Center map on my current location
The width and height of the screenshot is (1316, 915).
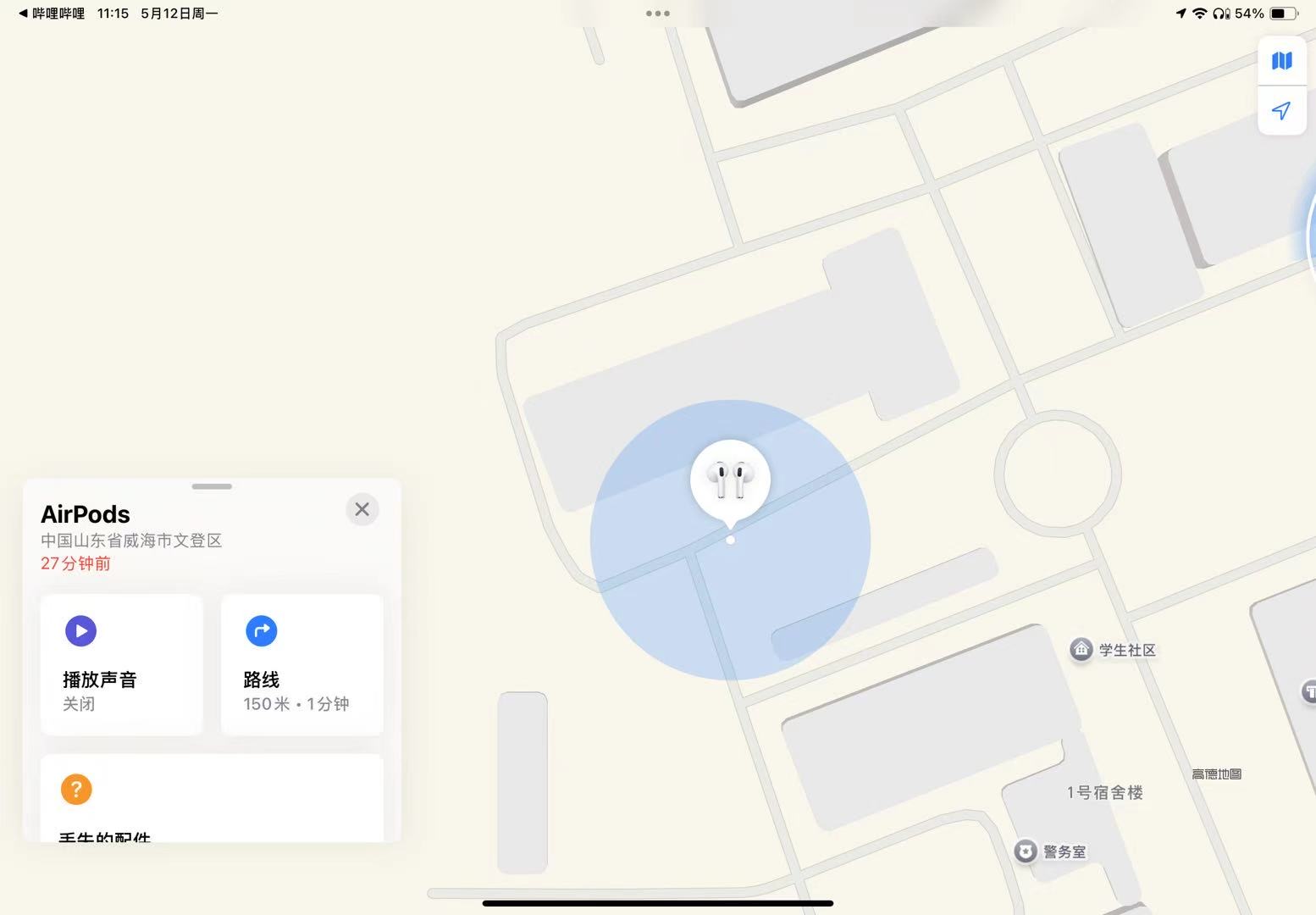(x=1281, y=111)
